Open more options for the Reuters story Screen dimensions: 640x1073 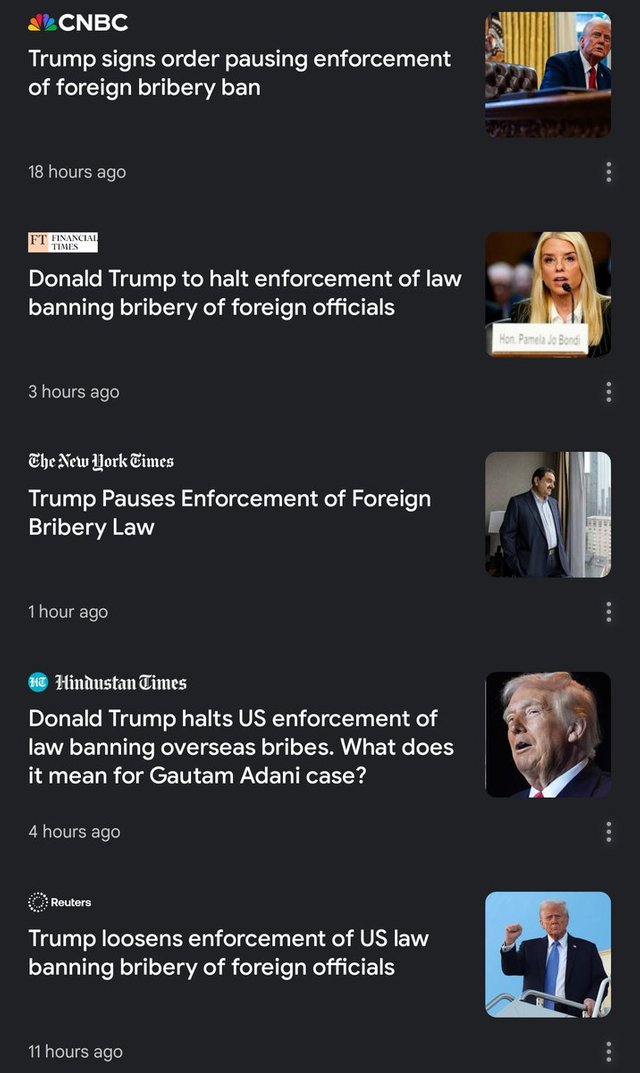coord(608,1051)
